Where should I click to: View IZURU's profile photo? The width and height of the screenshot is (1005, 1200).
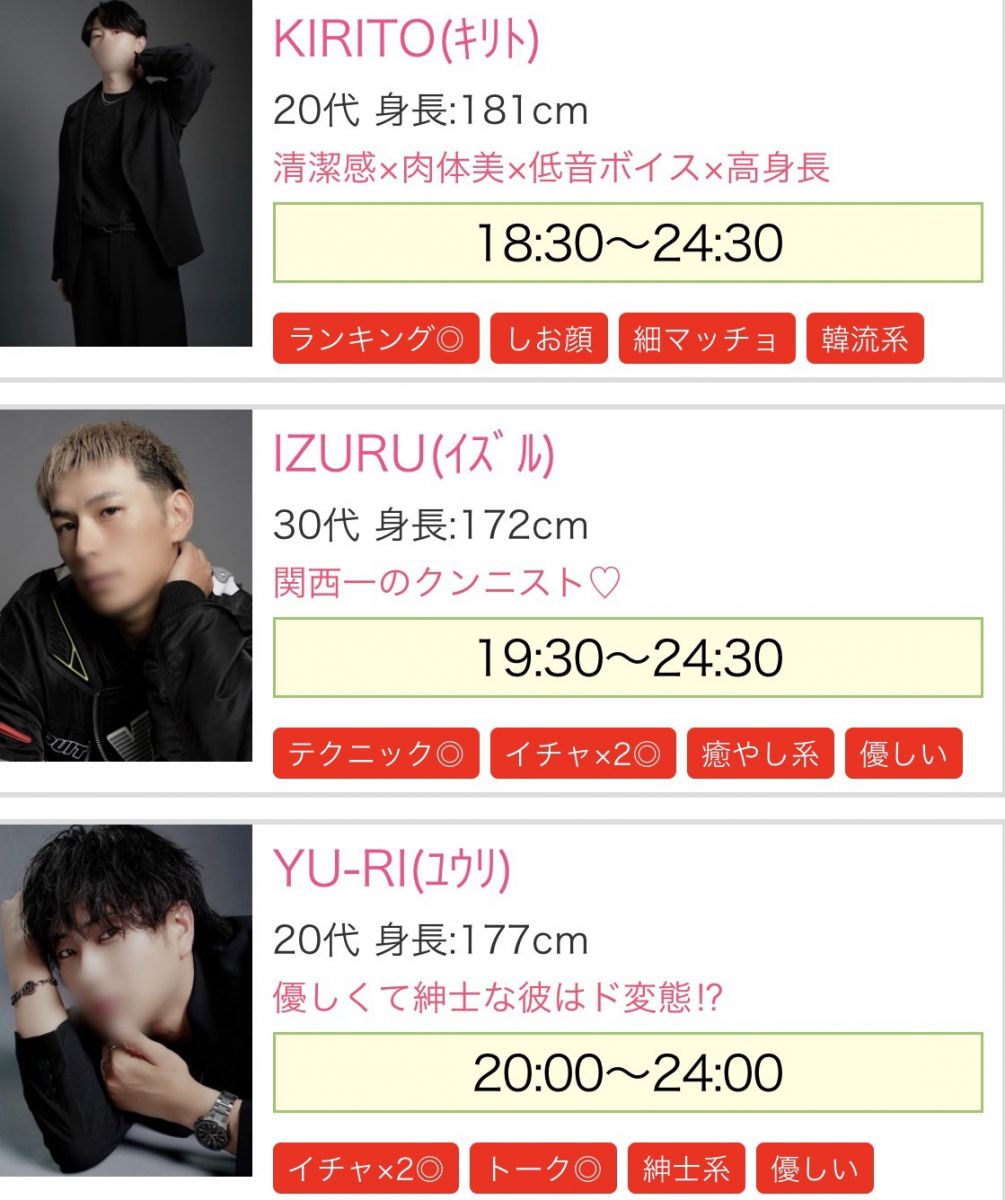point(126,585)
